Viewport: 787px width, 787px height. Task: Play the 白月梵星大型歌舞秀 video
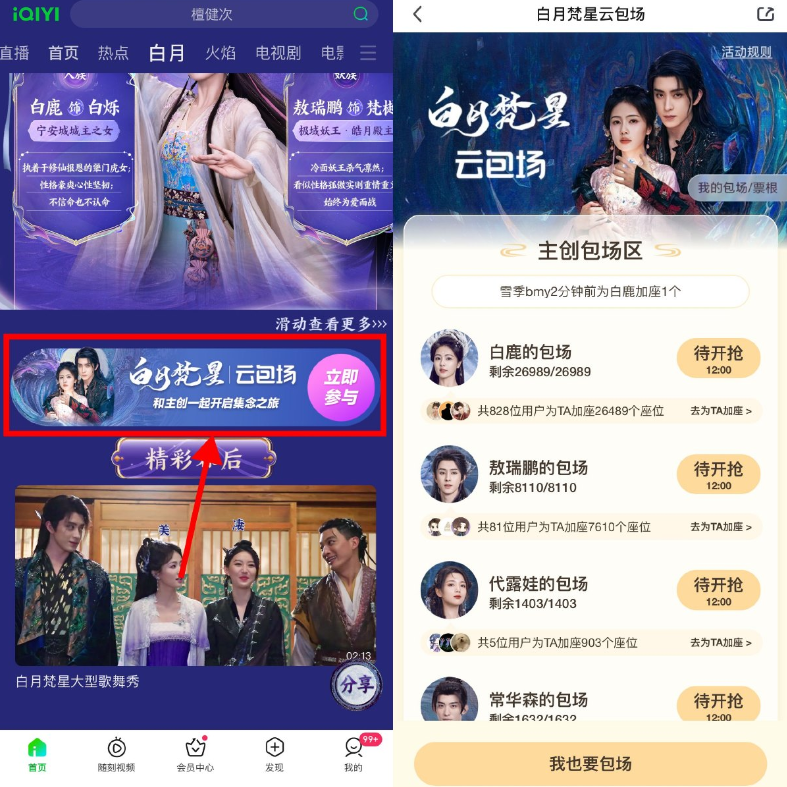195,575
